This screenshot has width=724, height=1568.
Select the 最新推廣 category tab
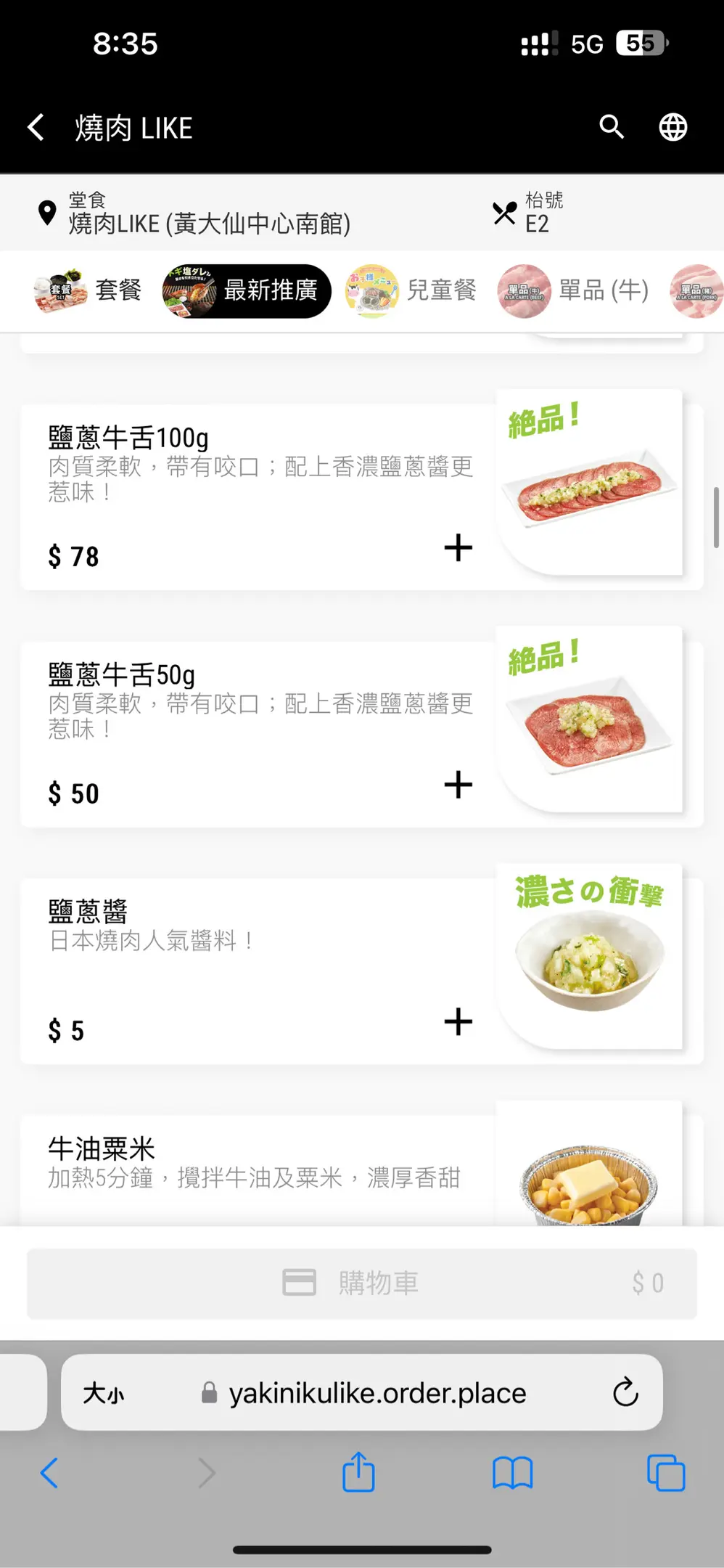click(x=247, y=291)
